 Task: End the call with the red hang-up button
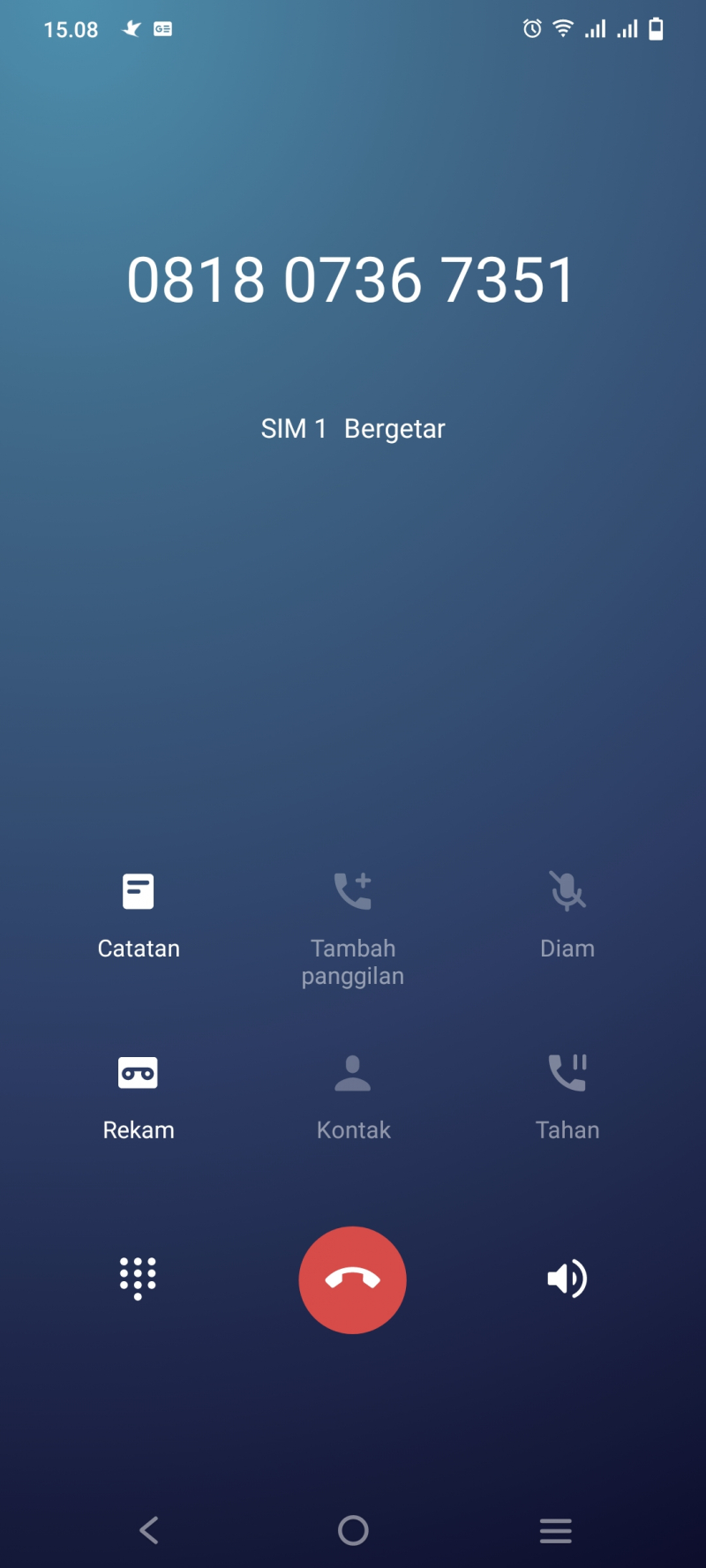(353, 1279)
